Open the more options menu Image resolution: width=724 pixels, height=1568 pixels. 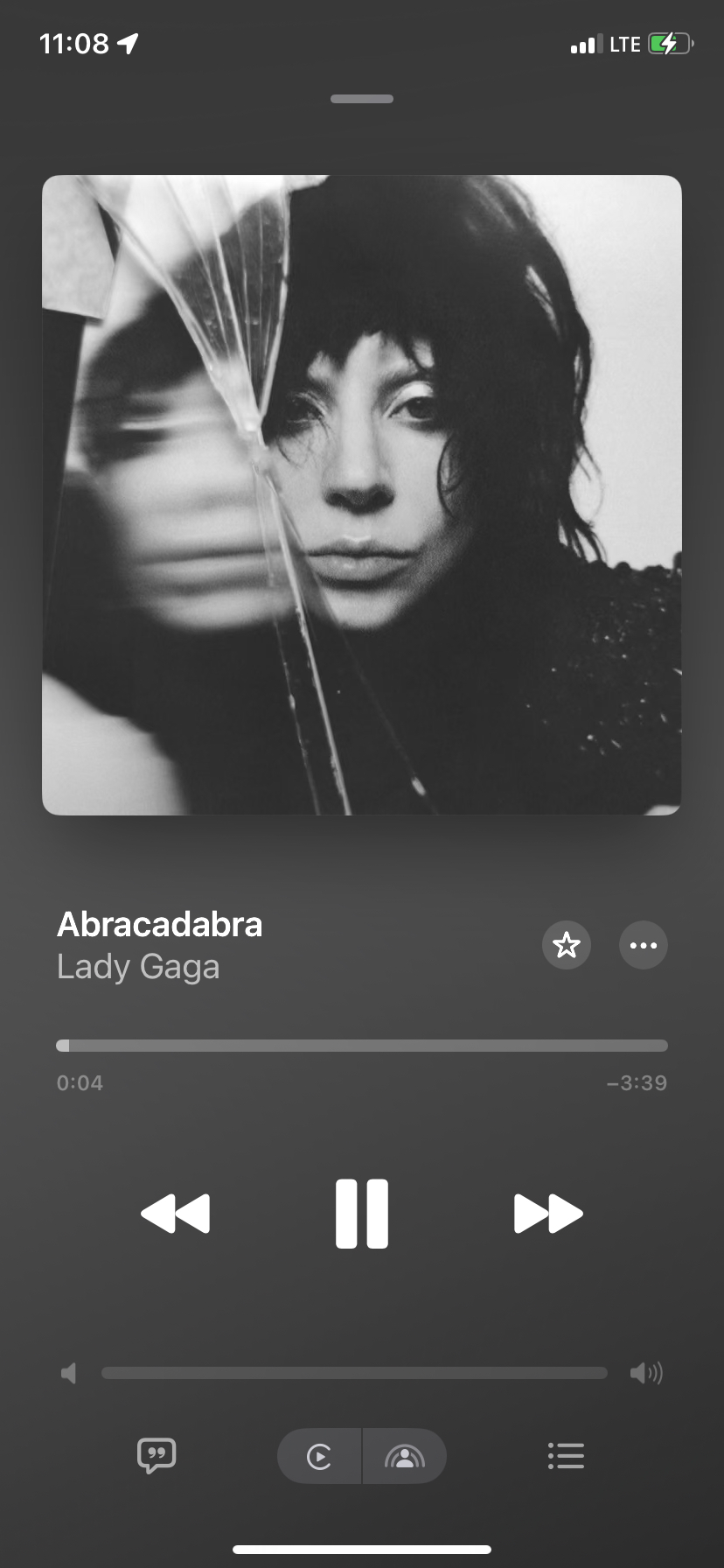[644, 945]
